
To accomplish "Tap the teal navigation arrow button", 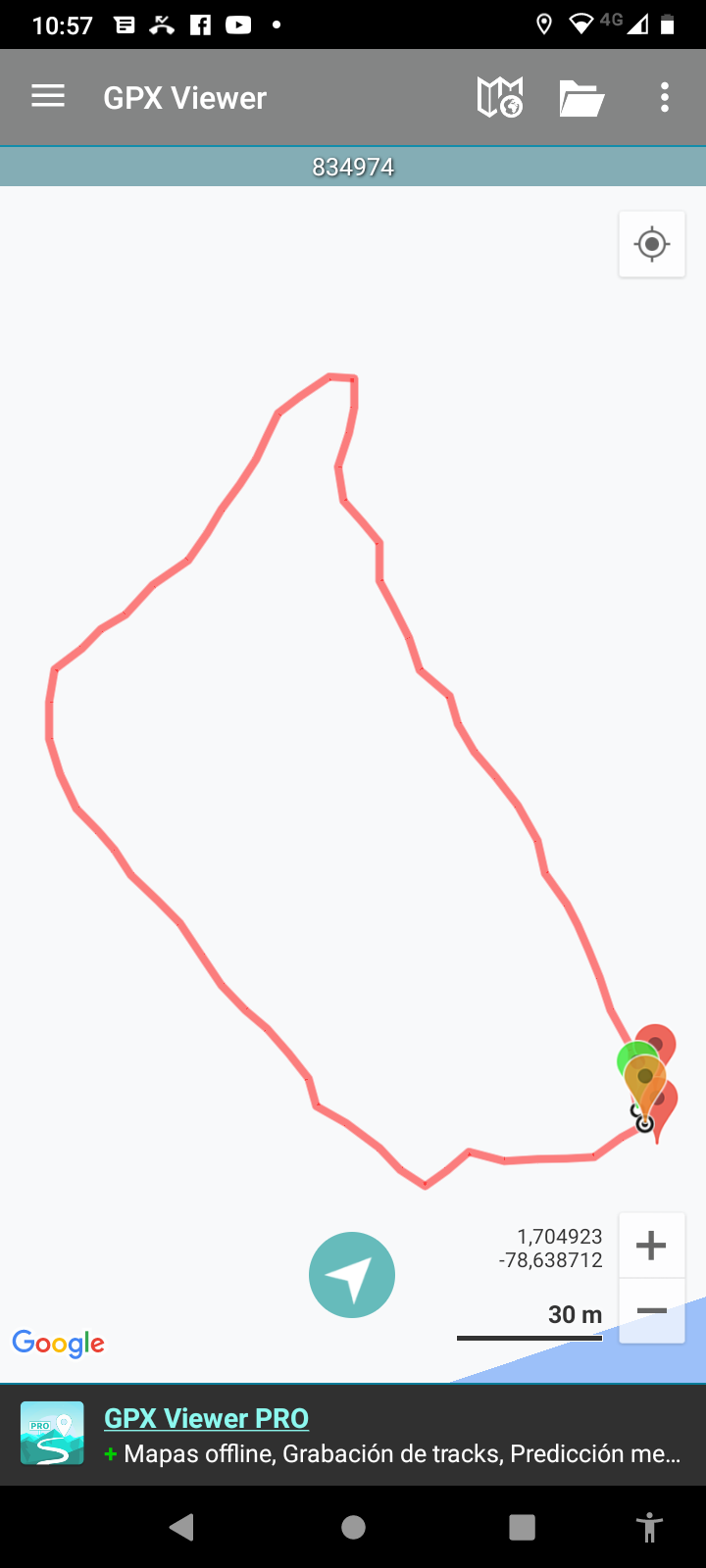I will click(x=352, y=1275).
